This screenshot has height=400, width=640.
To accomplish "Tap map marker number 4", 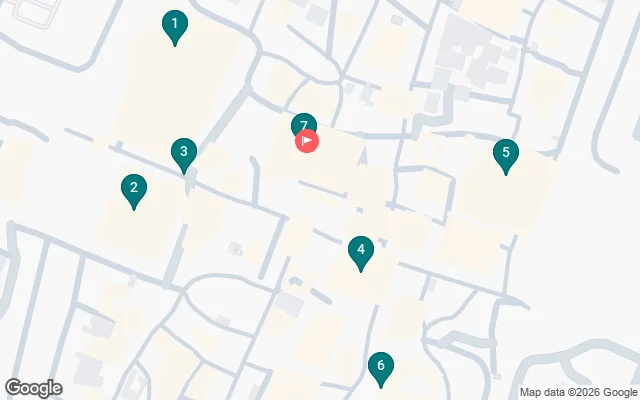I will coord(361,251).
